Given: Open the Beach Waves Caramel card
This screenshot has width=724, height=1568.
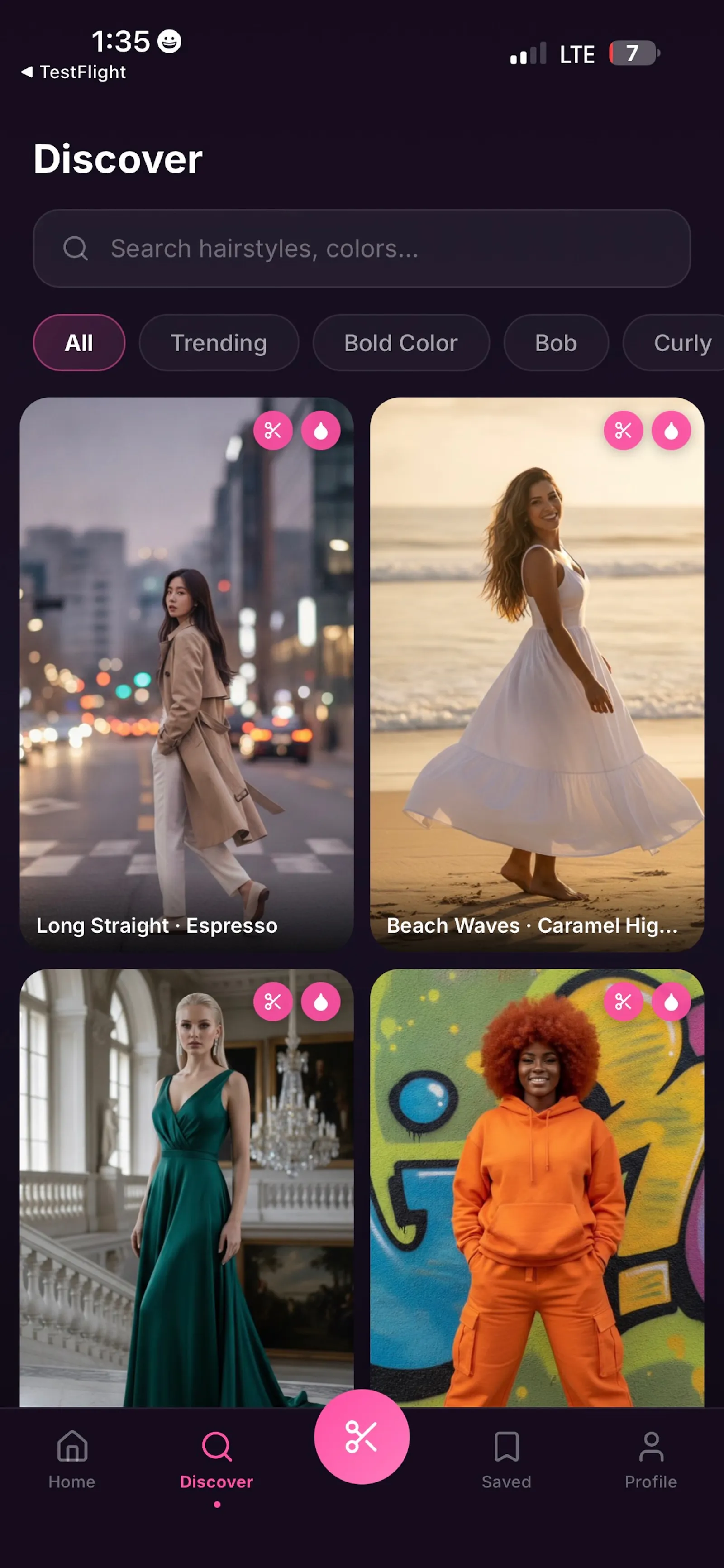Looking at the screenshot, I should click(537, 675).
